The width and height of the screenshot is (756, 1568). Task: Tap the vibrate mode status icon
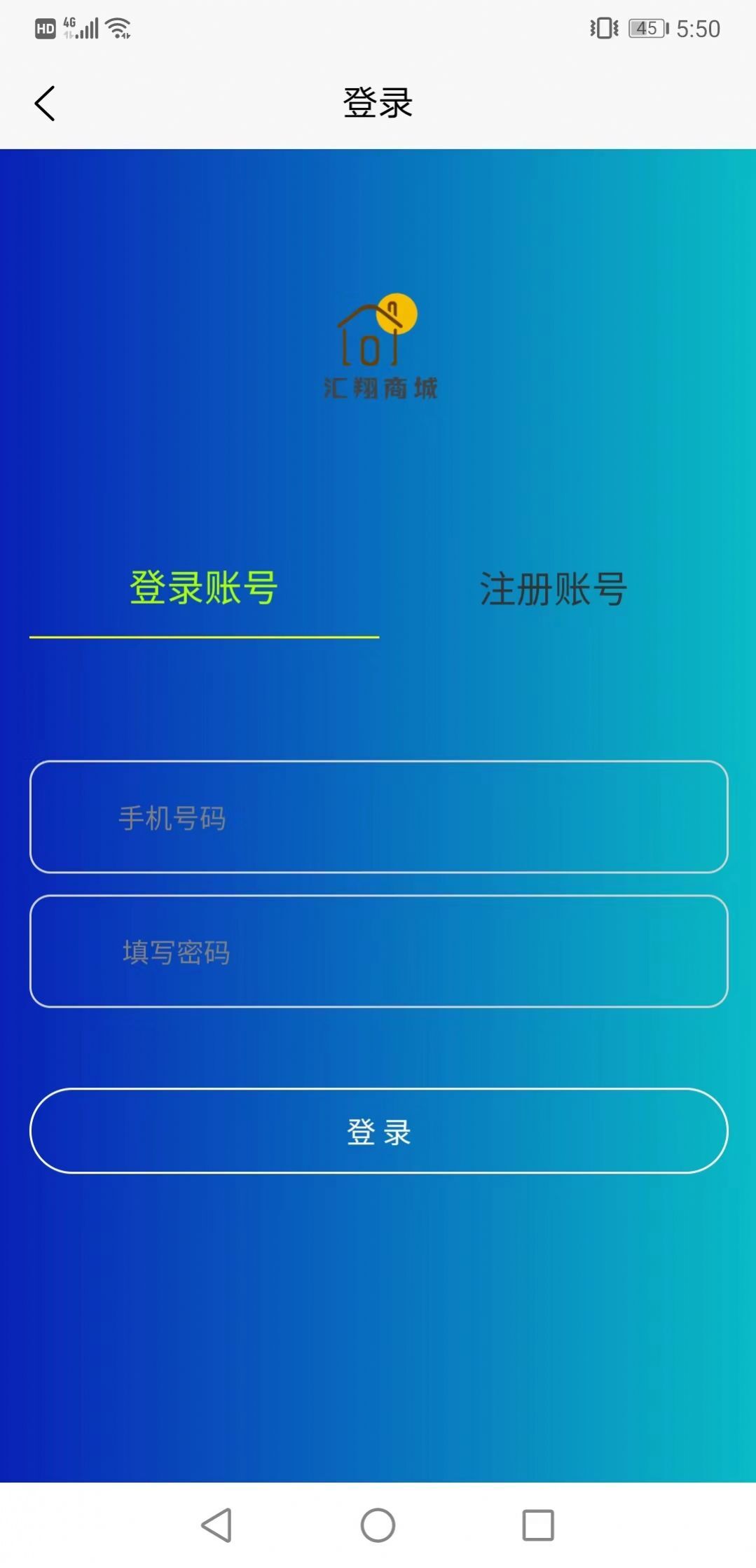(601, 27)
